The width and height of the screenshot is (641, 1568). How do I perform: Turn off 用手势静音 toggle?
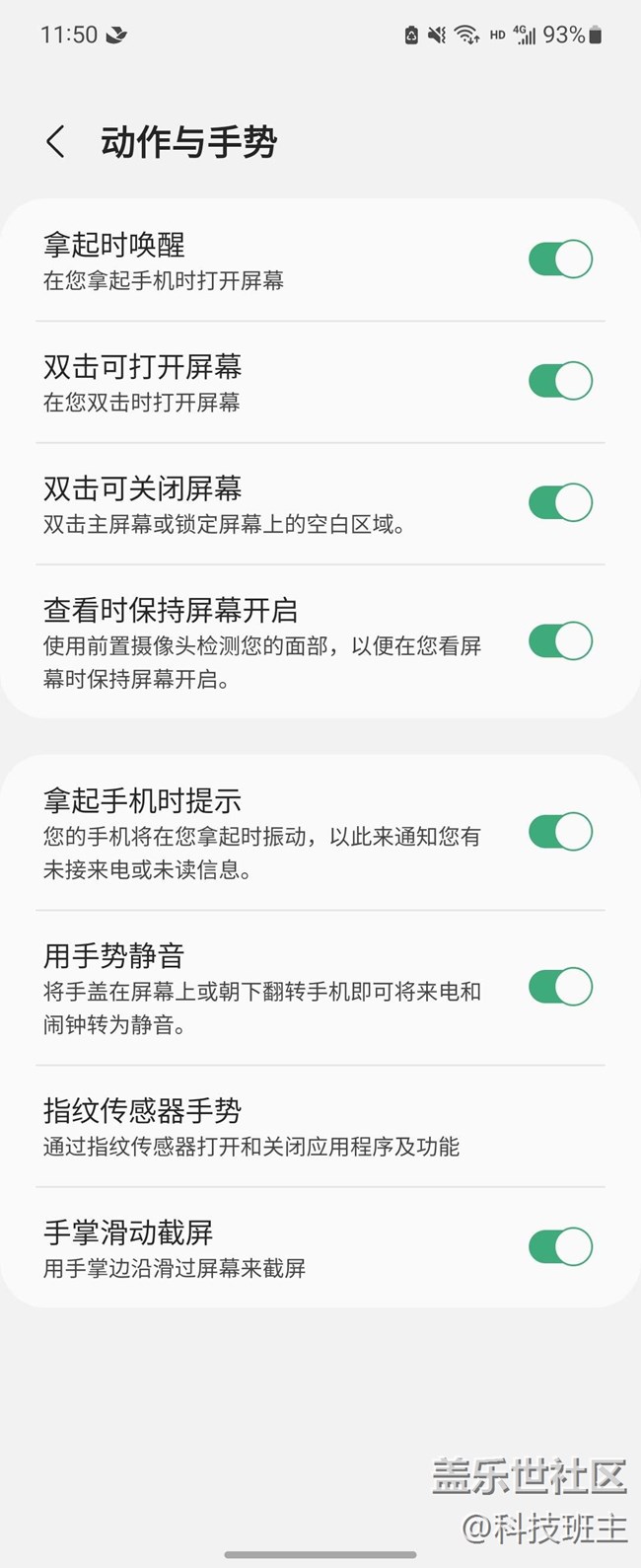pyautogui.click(x=560, y=987)
